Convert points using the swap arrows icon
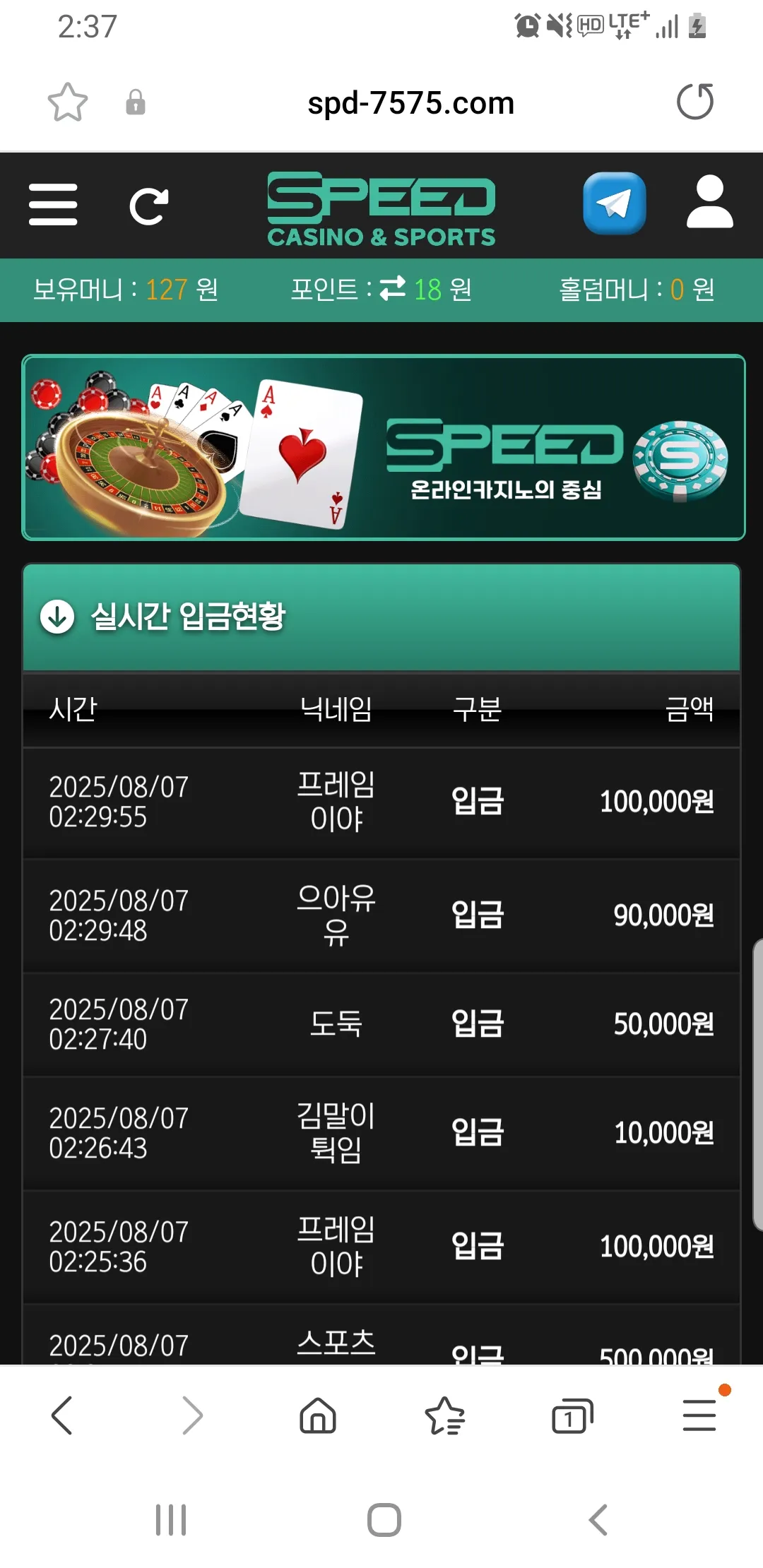Screen dimensions: 763x1568 (393, 288)
